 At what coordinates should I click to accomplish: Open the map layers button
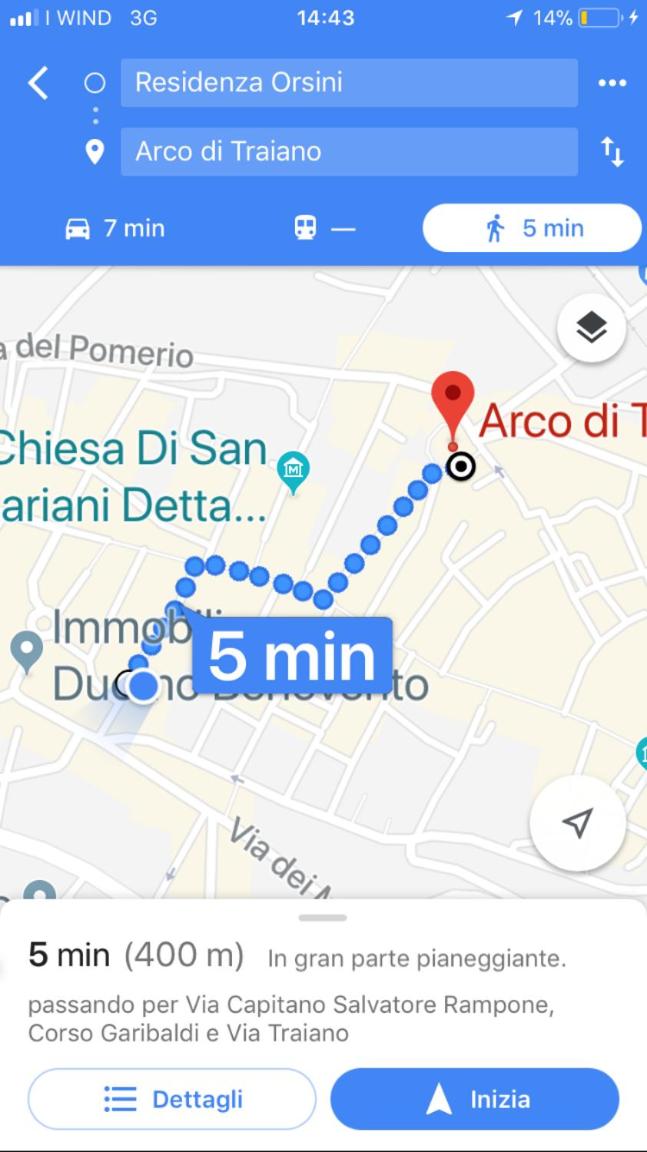tap(591, 328)
